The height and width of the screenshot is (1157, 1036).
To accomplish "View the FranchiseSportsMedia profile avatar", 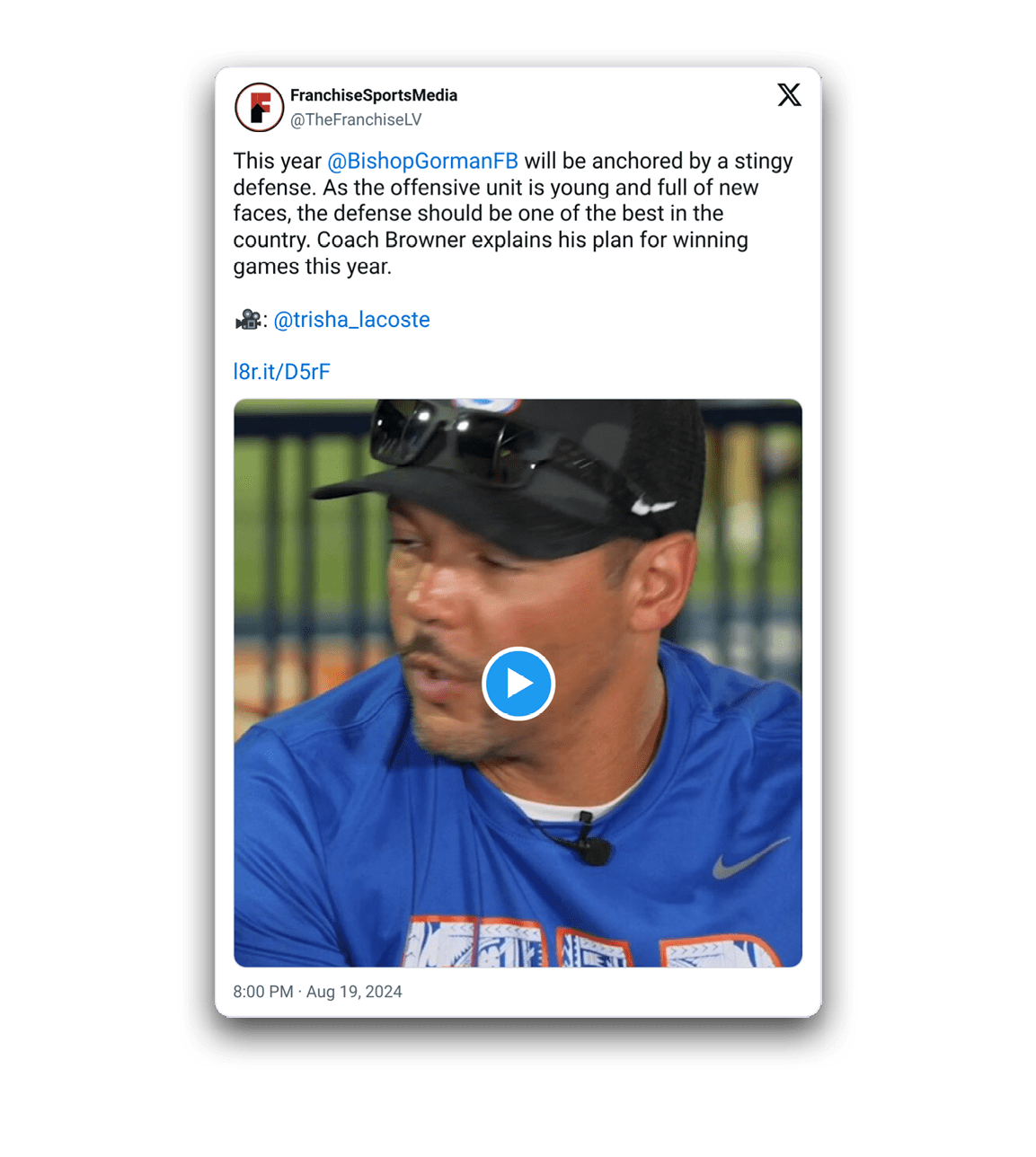I will click(x=260, y=108).
